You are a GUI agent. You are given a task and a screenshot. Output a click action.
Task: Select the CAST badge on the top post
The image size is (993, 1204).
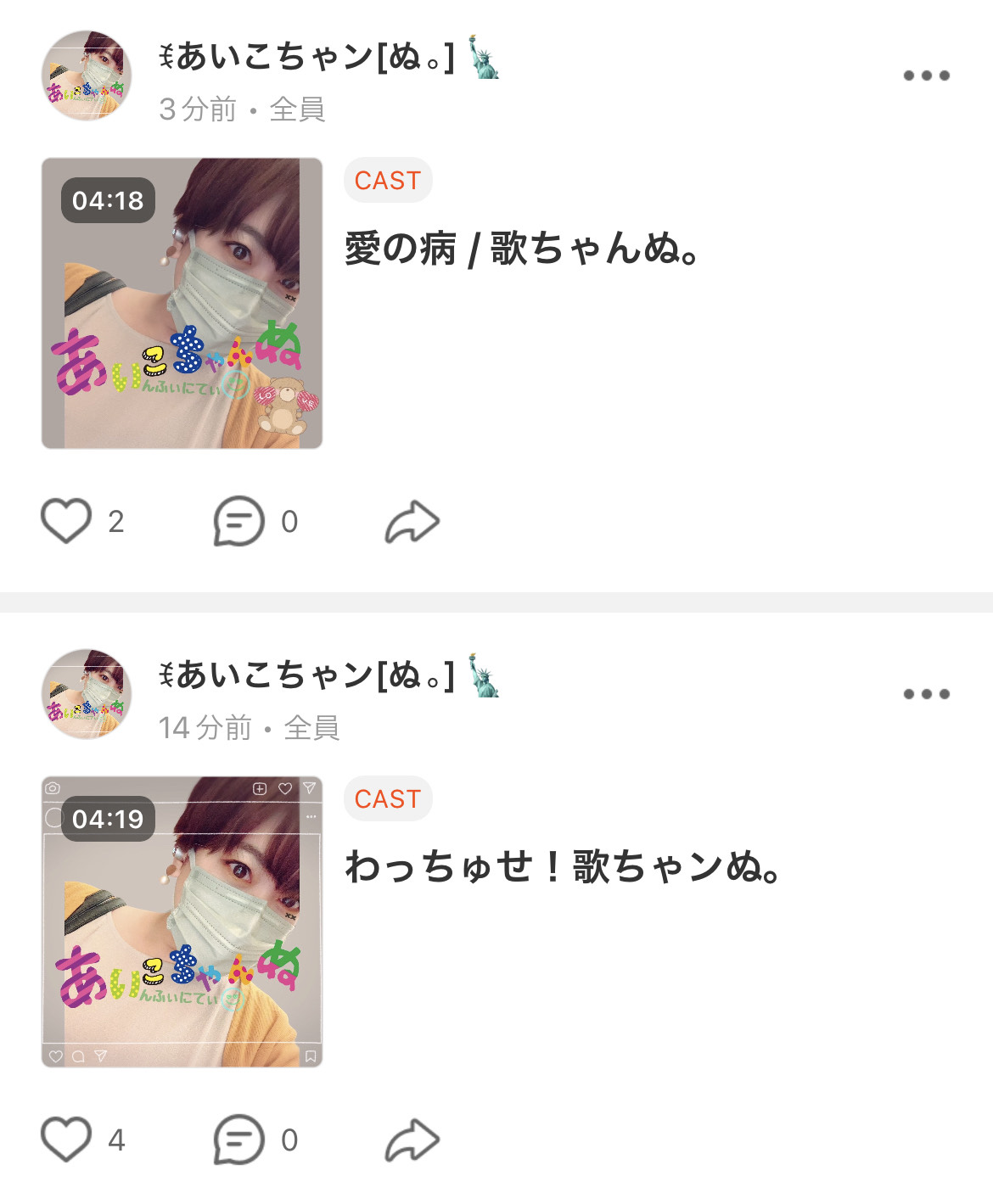(x=387, y=181)
